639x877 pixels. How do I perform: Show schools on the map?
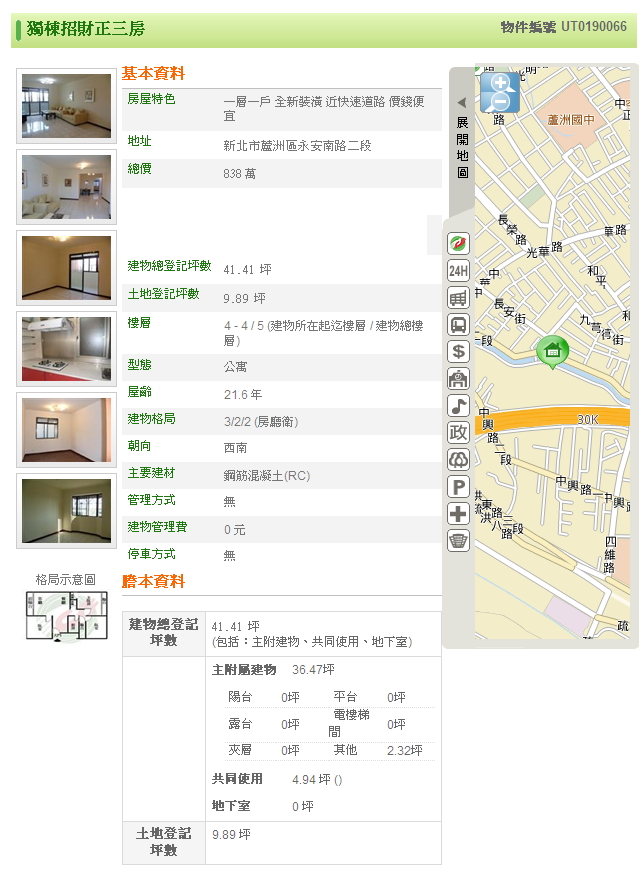click(458, 378)
